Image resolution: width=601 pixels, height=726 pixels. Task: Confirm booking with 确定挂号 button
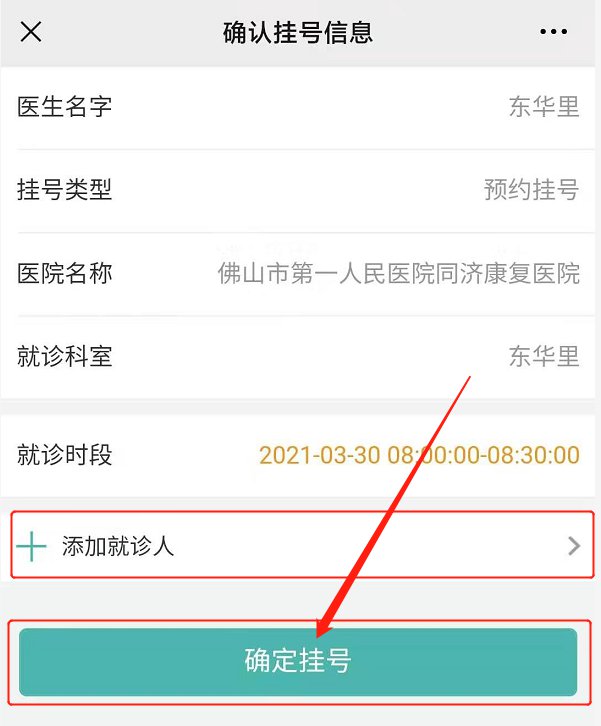[298, 661]
